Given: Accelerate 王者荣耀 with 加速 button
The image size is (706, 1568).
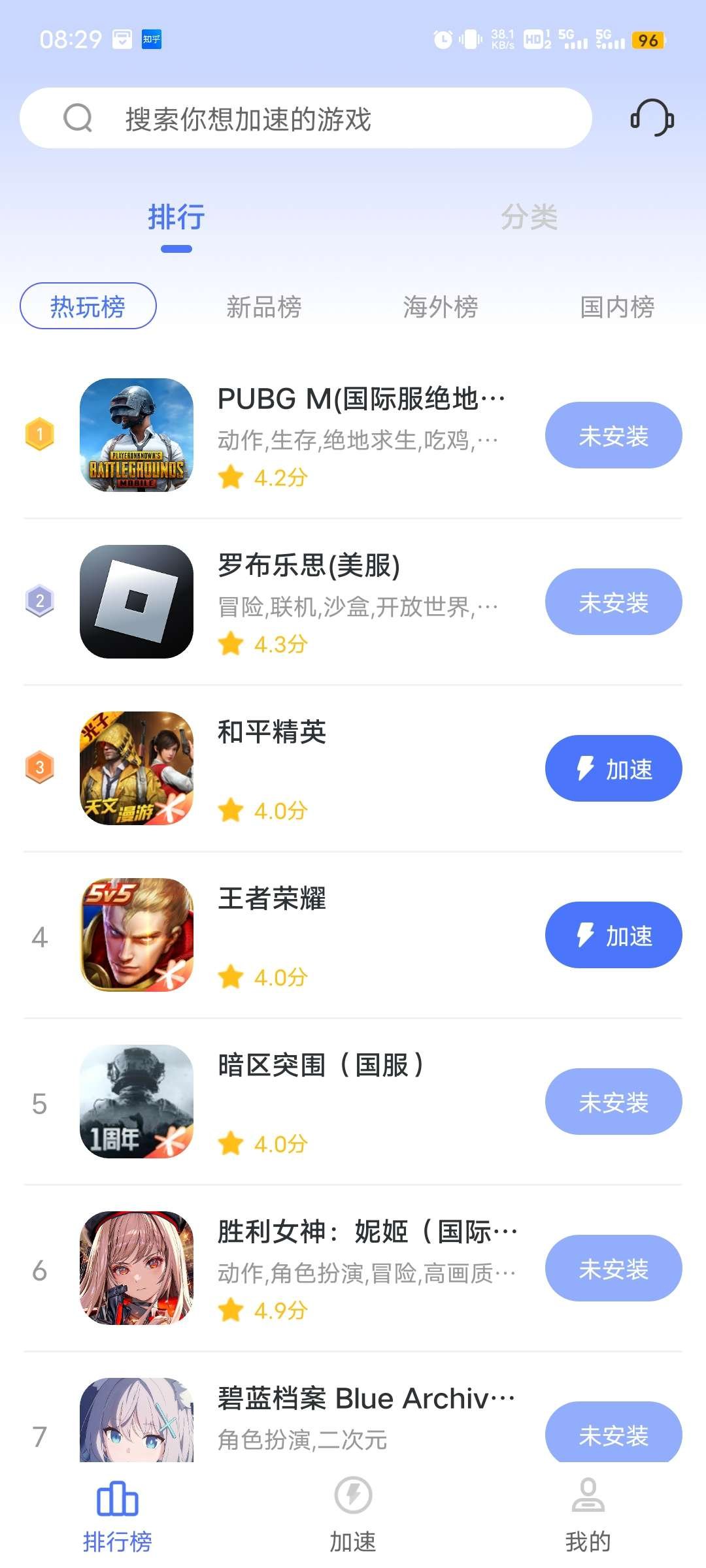Looking at the screenshot, I should tap(613, 936).
